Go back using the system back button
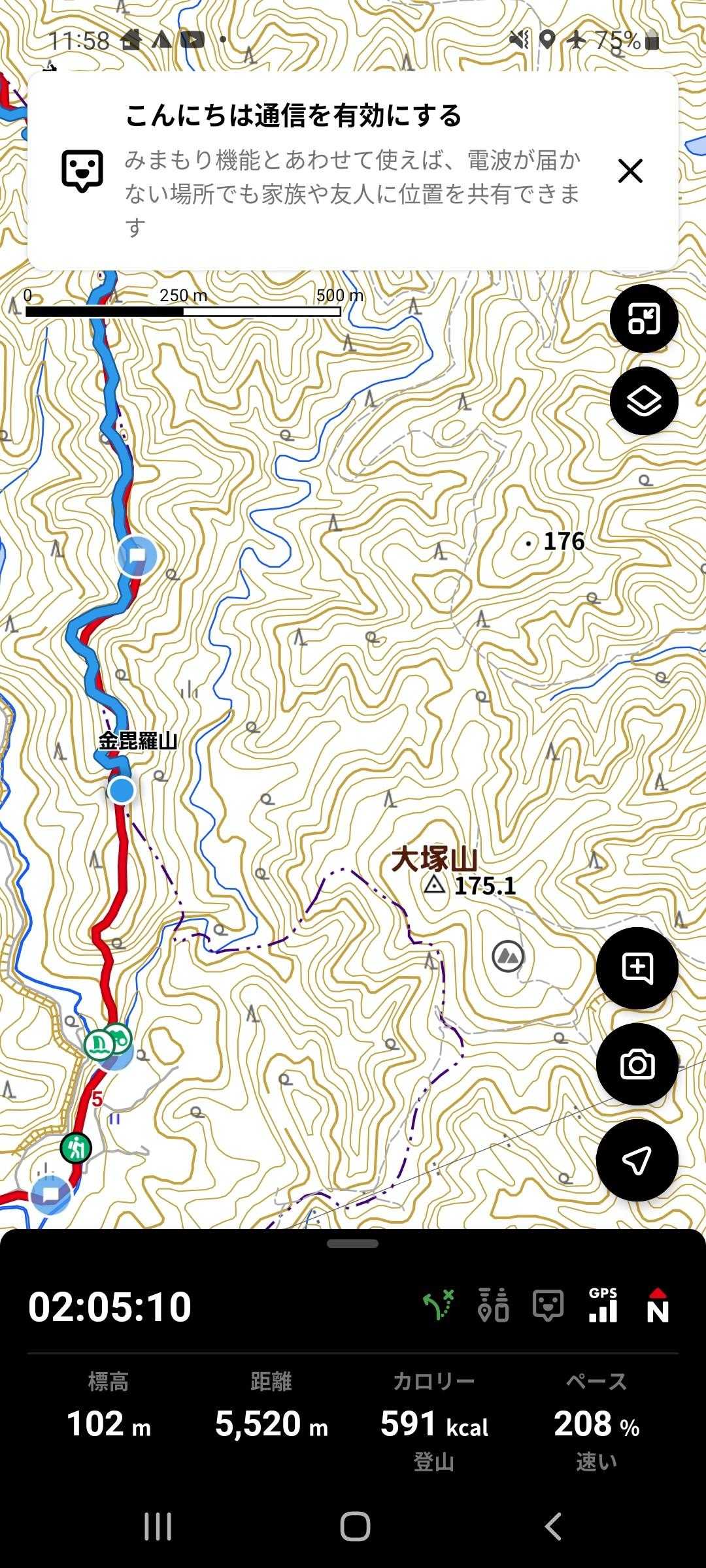The image size is (706, 1568). tap(553, 1527)
